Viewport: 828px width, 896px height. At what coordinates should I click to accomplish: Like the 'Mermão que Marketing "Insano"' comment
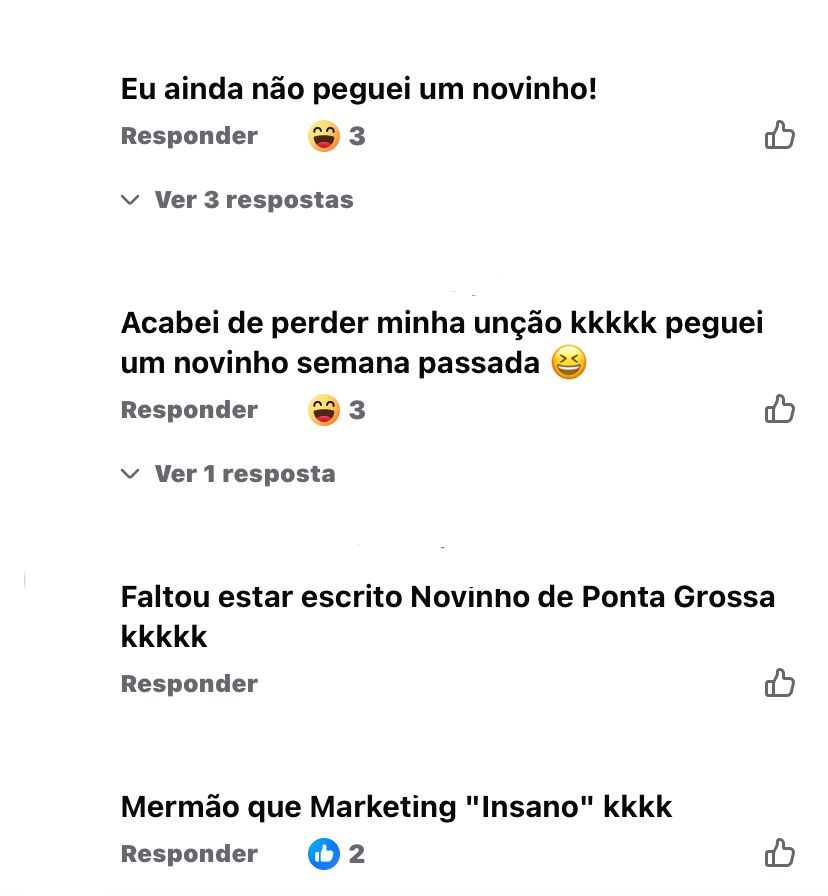pos(779,853)
